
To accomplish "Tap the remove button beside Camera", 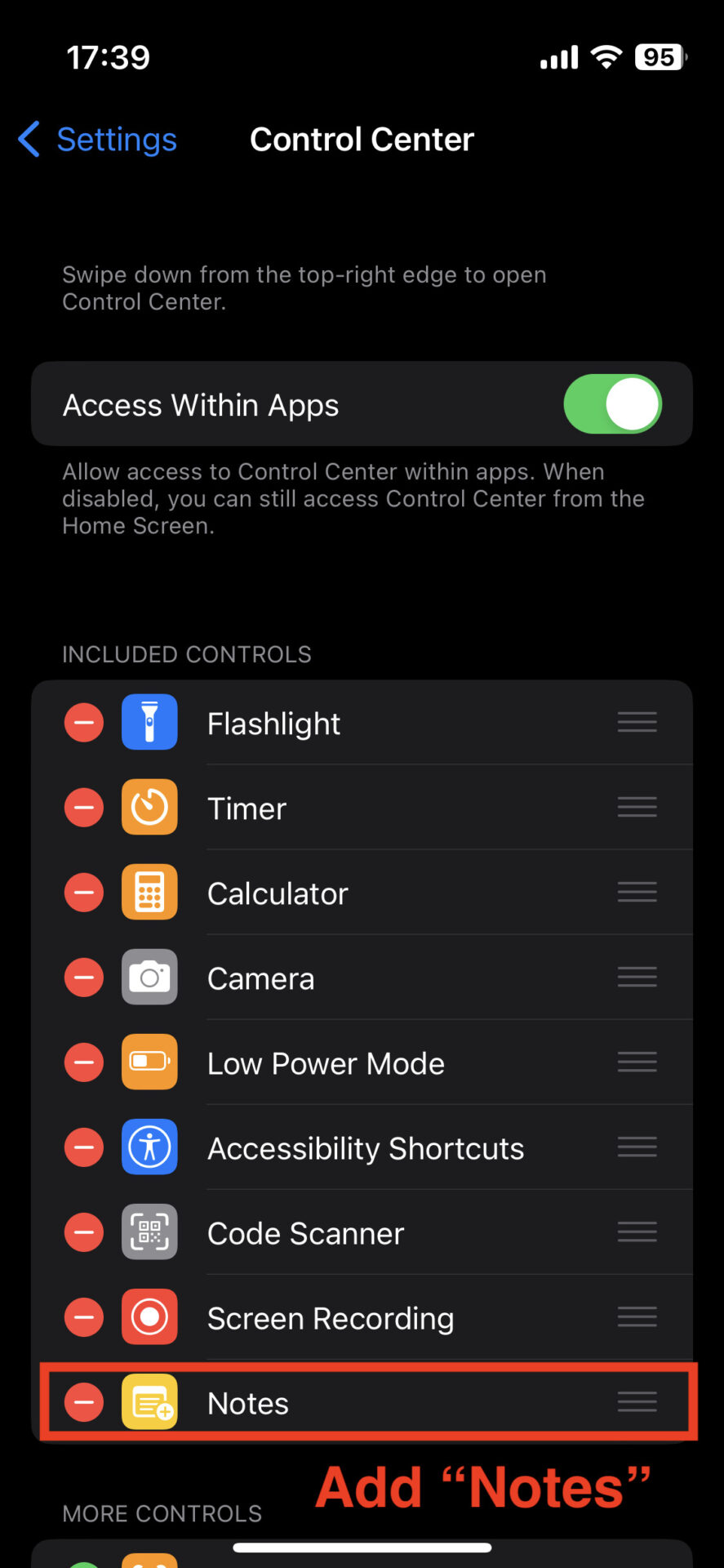I will click(x=83, y=977).
